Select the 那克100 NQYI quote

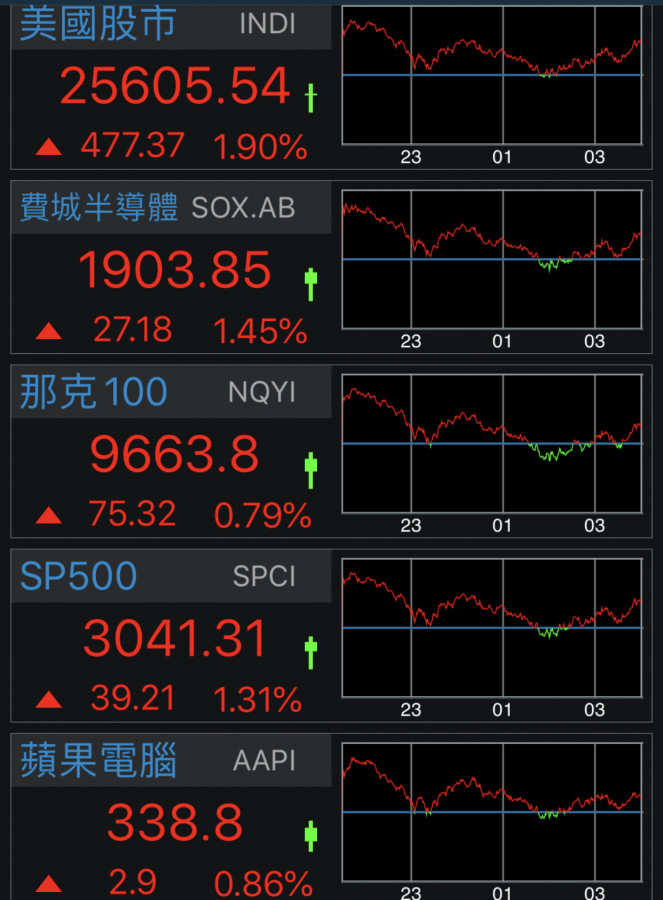(x=170, y=455)
